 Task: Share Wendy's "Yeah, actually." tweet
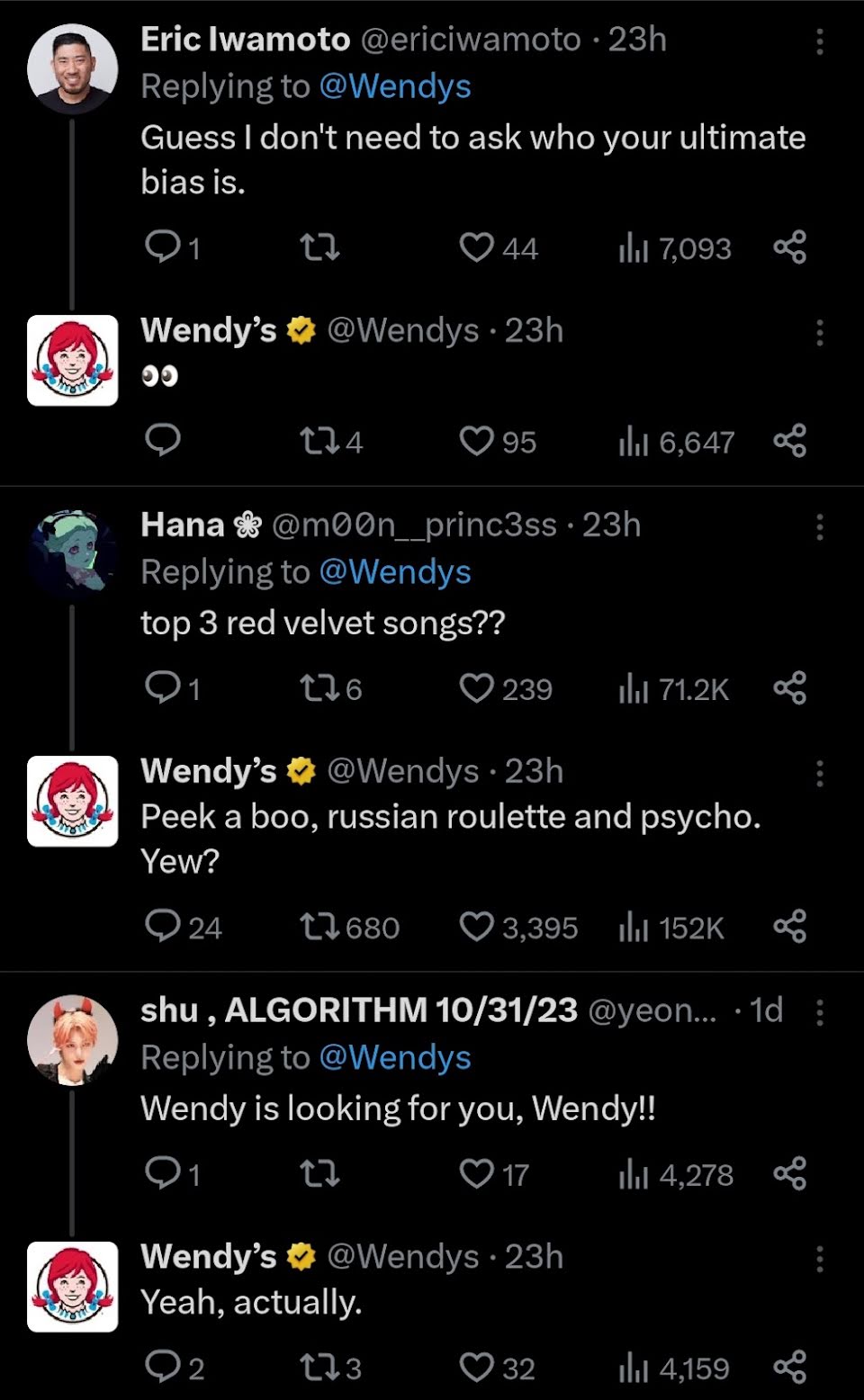[789, 1368]
